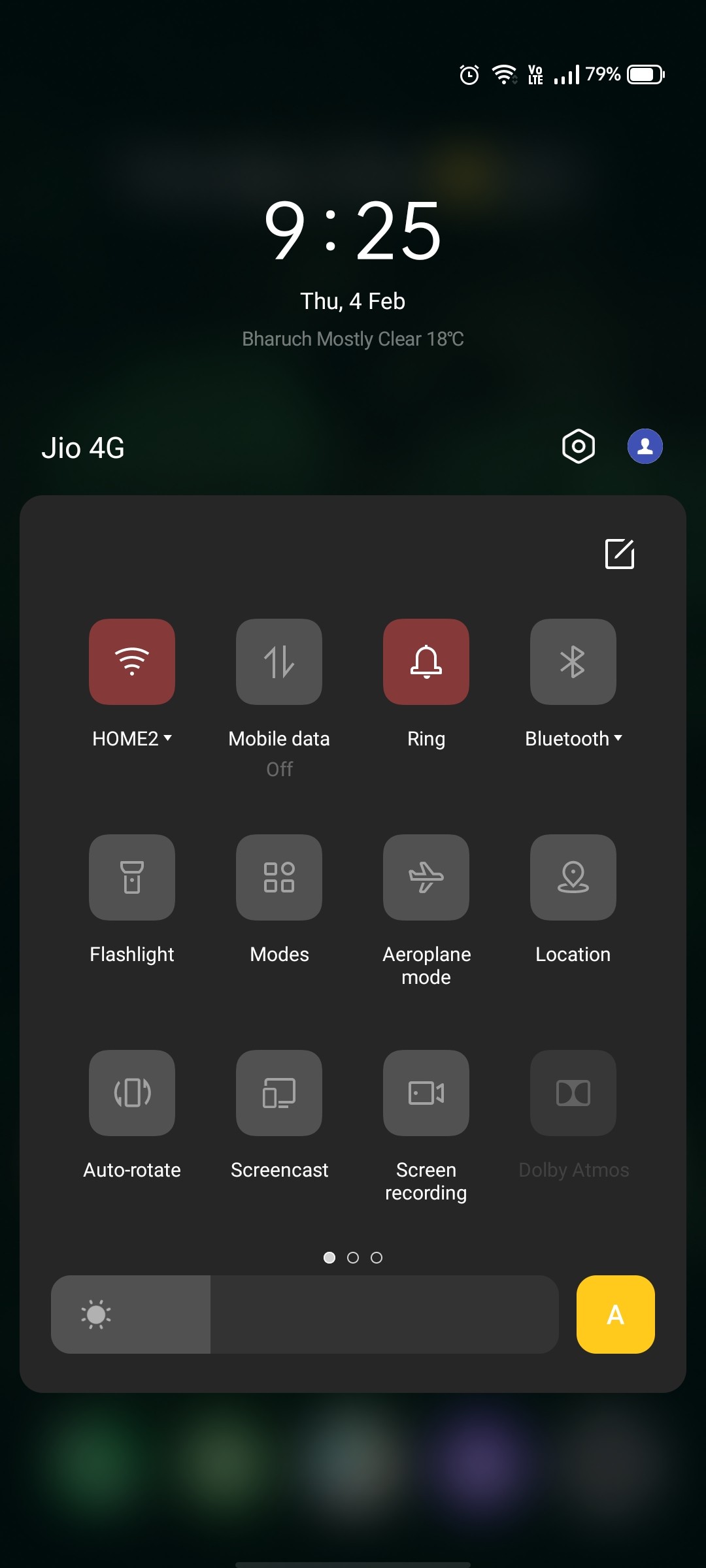
Task: Tap the brightness slider bar
Action: pyautogui.click(x=305, y=1315)
